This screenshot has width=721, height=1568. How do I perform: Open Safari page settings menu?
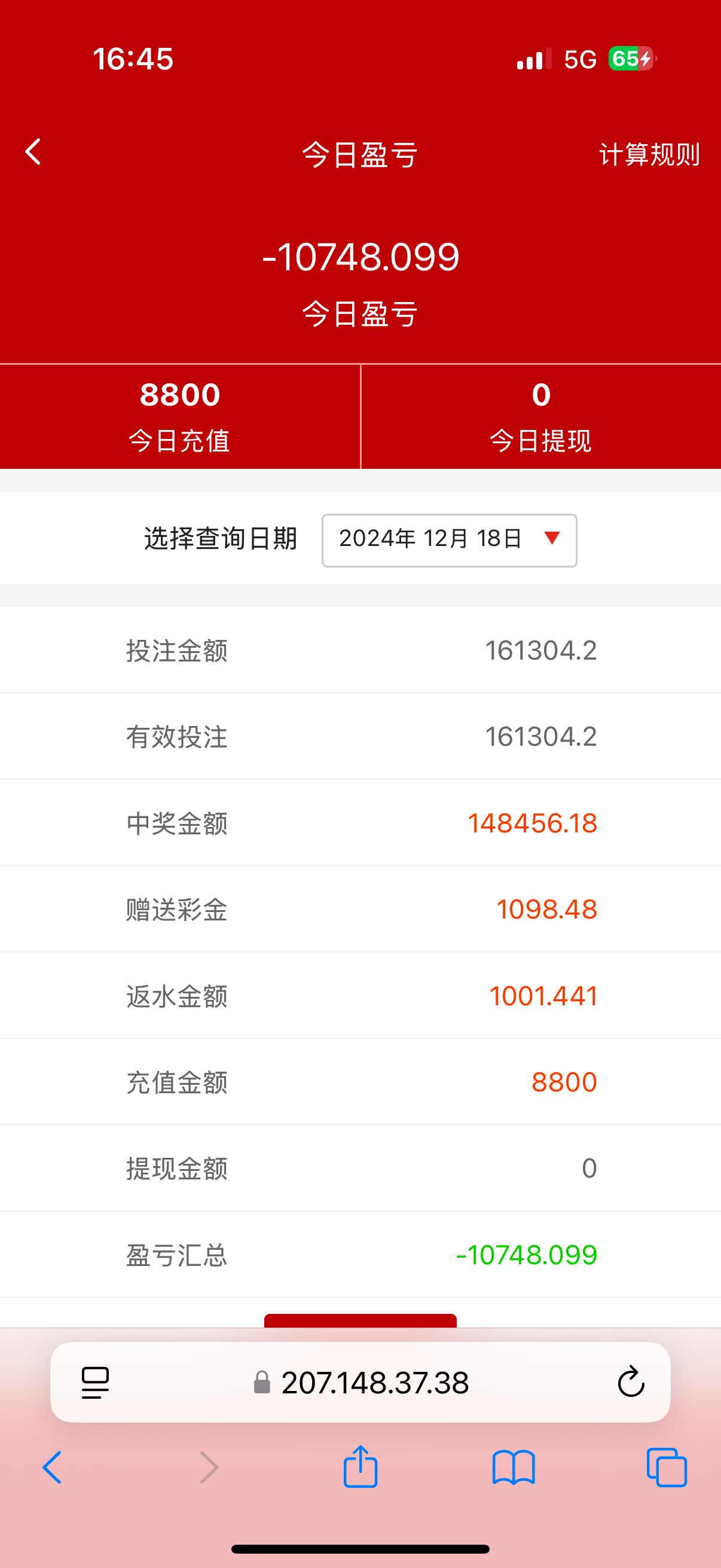click(x=96, y=1382)
